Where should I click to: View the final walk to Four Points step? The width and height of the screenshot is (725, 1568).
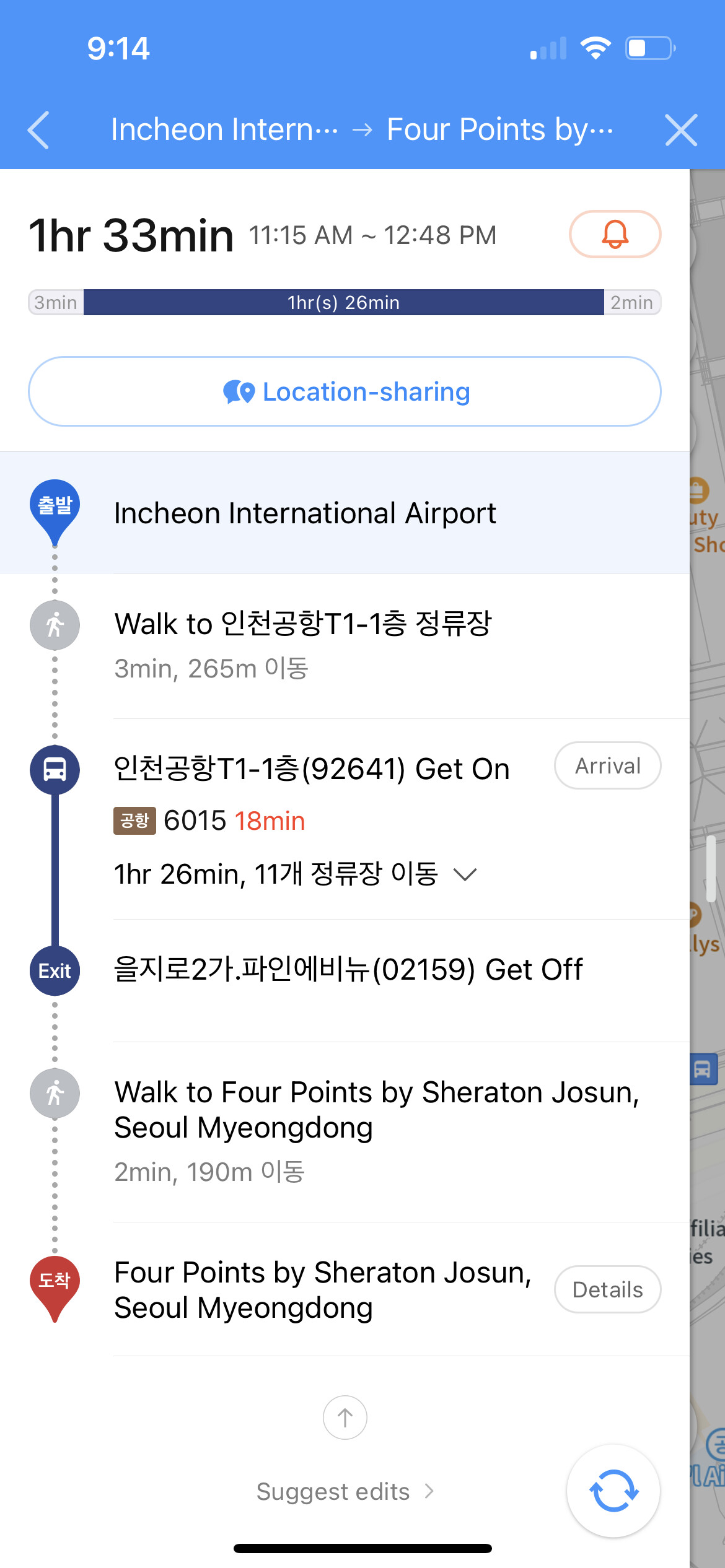click(345, 1131)
